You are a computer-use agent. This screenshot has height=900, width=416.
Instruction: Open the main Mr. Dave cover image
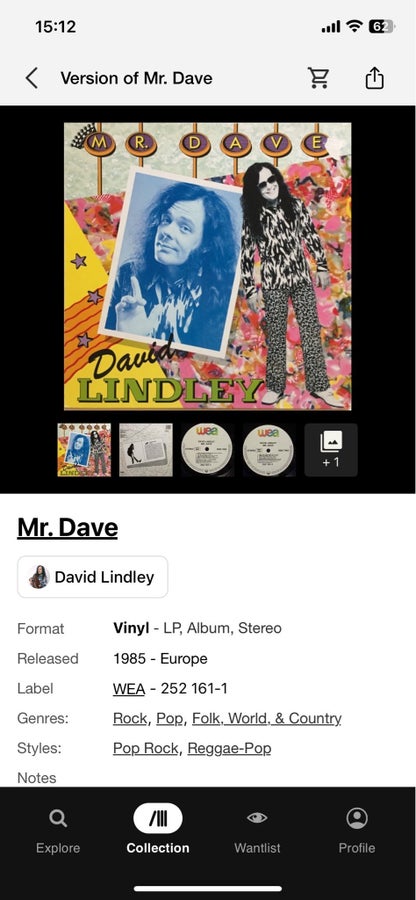pyautogui.click(x=208, y=266)
